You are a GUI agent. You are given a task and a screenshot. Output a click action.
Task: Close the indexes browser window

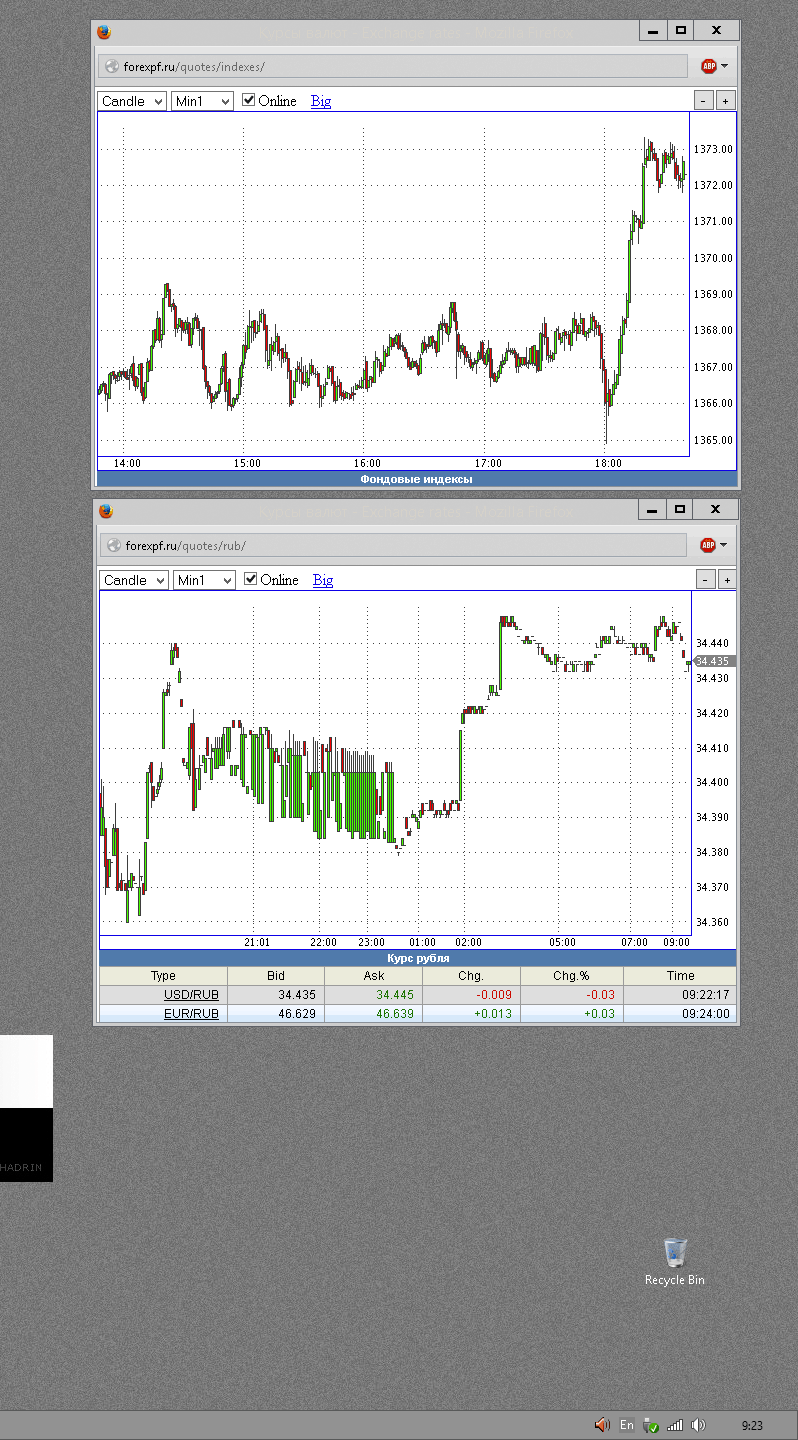717,31
